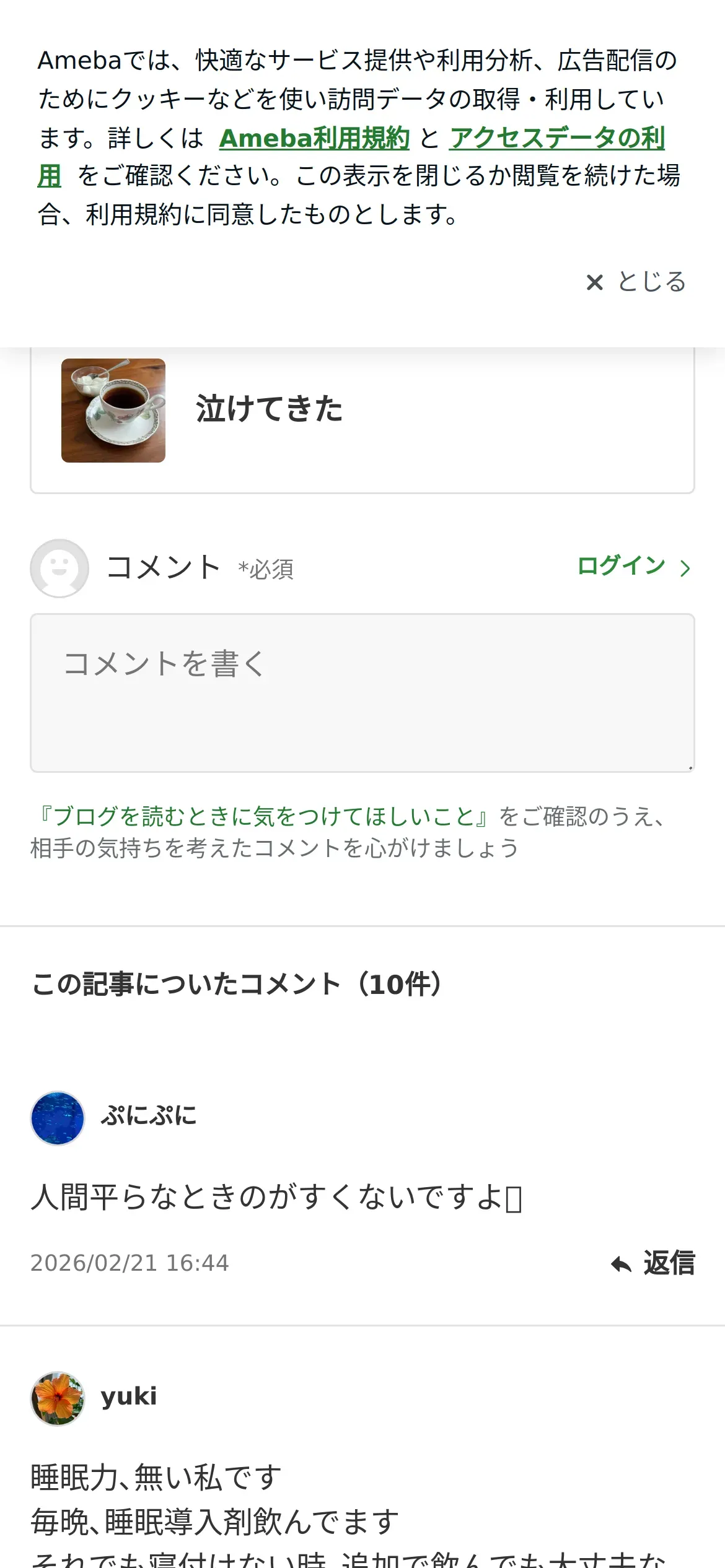The height and width of the screenshot is (1568, 725).
Task: Open the Ameba利用規約 link
Action: pos(314,138)
